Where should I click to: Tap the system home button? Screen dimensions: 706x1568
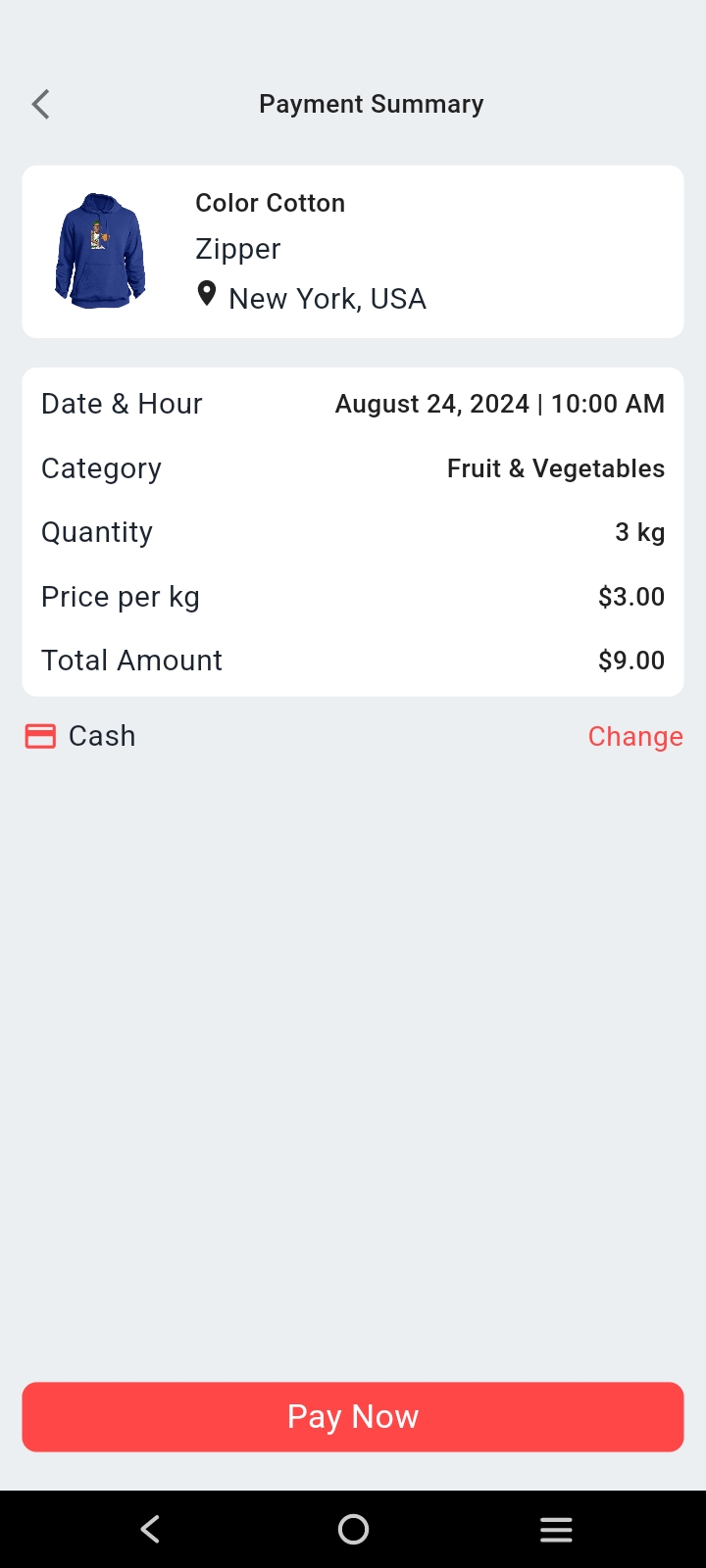pos(353,1529)
